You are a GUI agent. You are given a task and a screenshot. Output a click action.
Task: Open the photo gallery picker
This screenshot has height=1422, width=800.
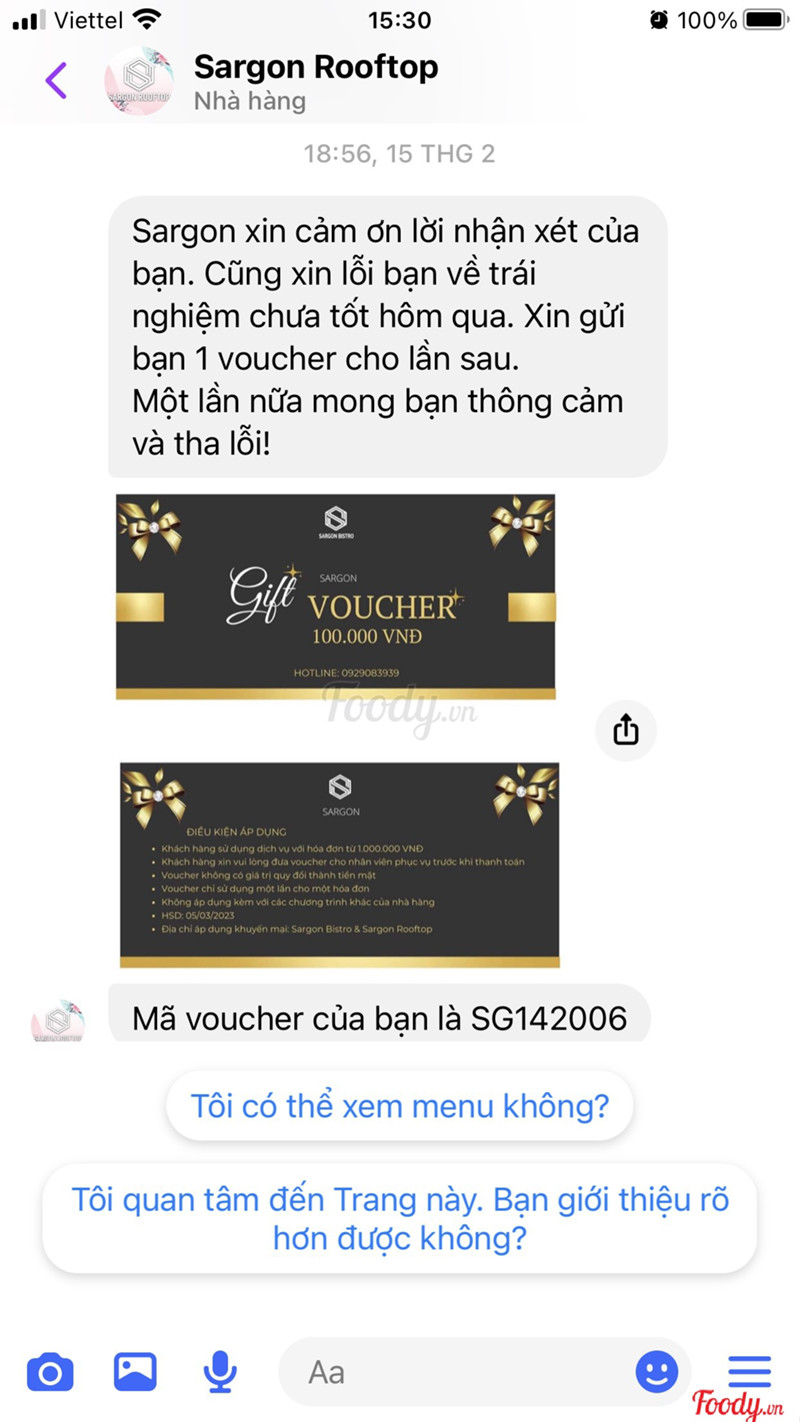135,1371
